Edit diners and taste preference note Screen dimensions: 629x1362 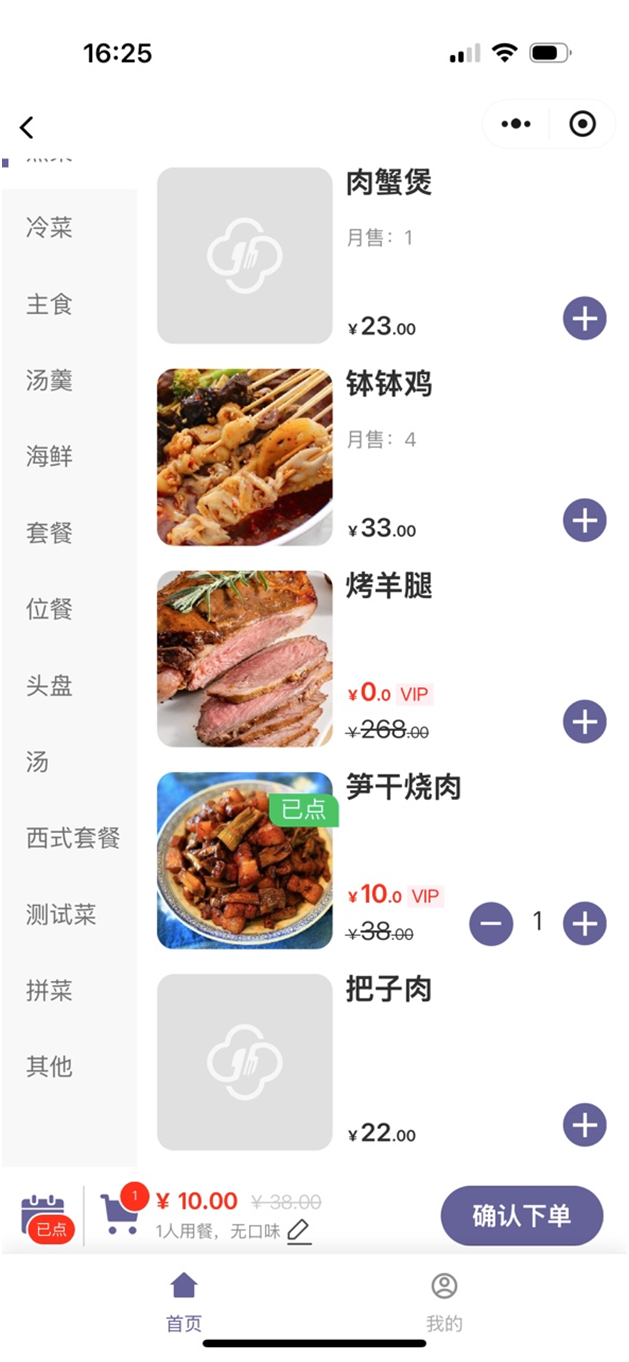pos(299,1232)
